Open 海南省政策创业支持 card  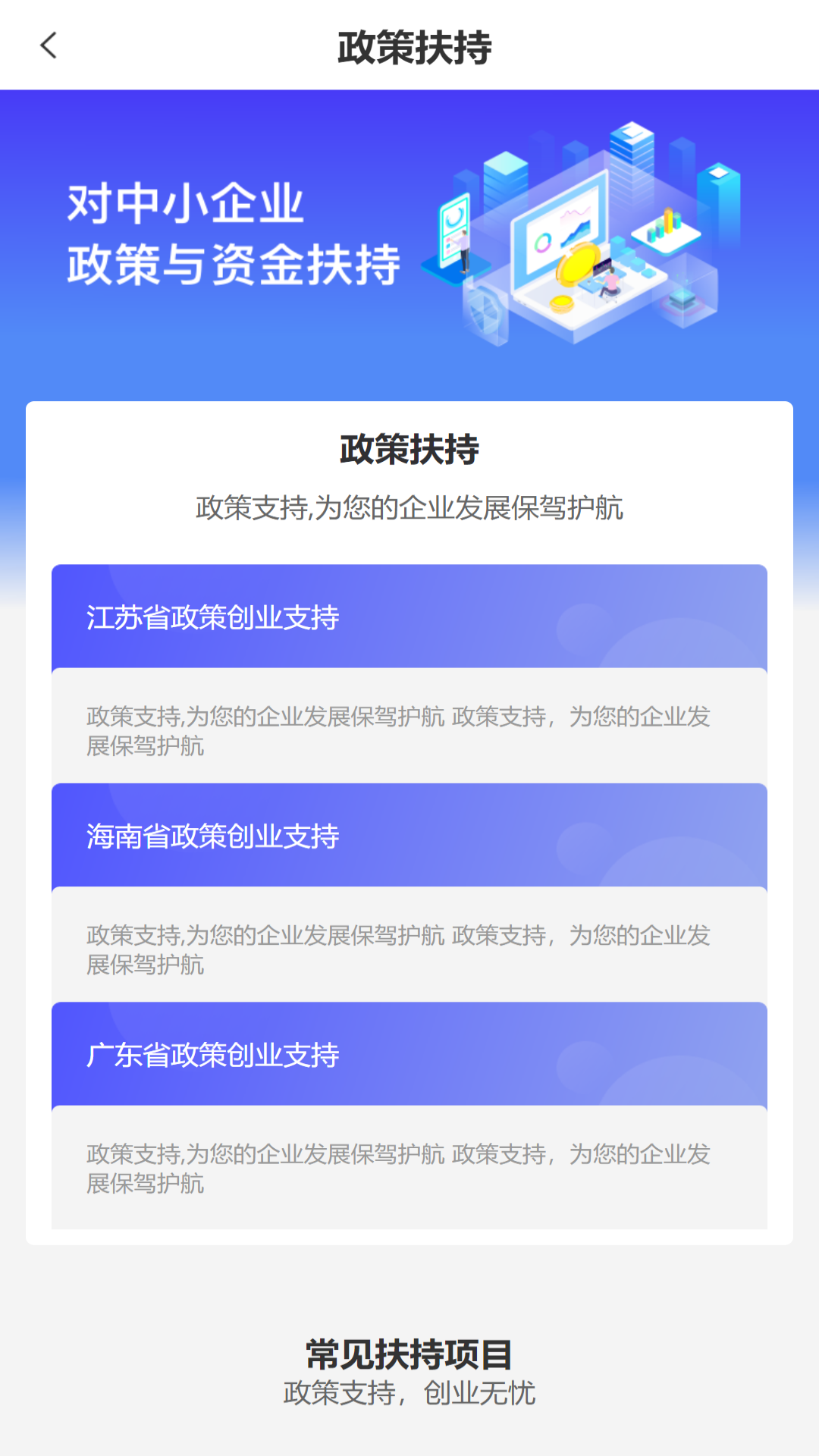[x=409, y=836]
